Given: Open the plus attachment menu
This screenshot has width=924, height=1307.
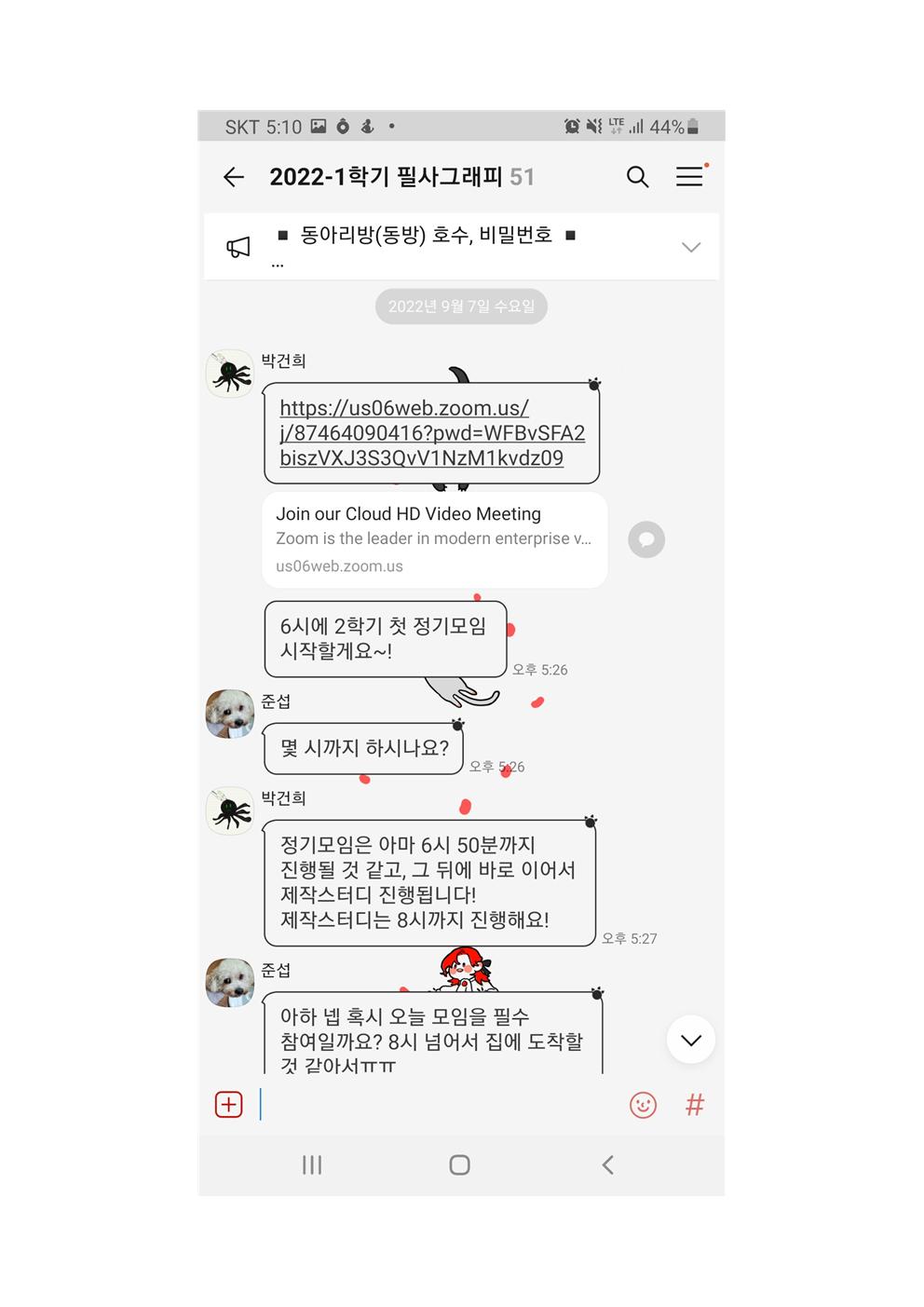Looking at the screenshot, I should [229, 1105].
